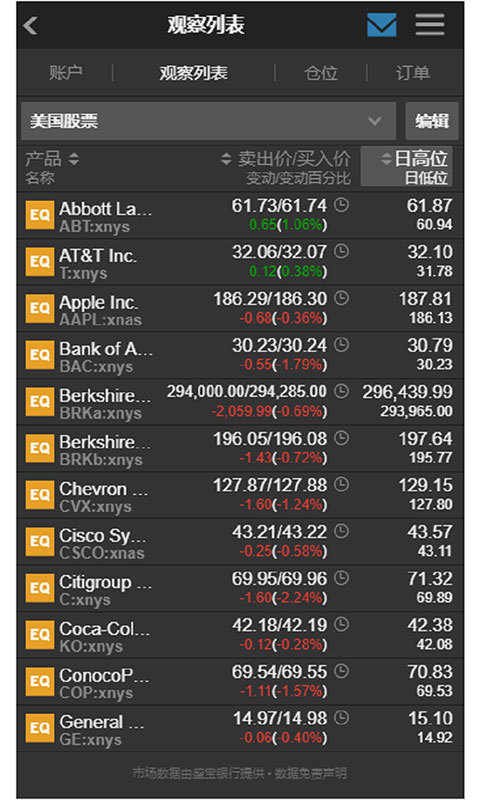Open the 数据免责声明 disclaimer link

[311, 773]
